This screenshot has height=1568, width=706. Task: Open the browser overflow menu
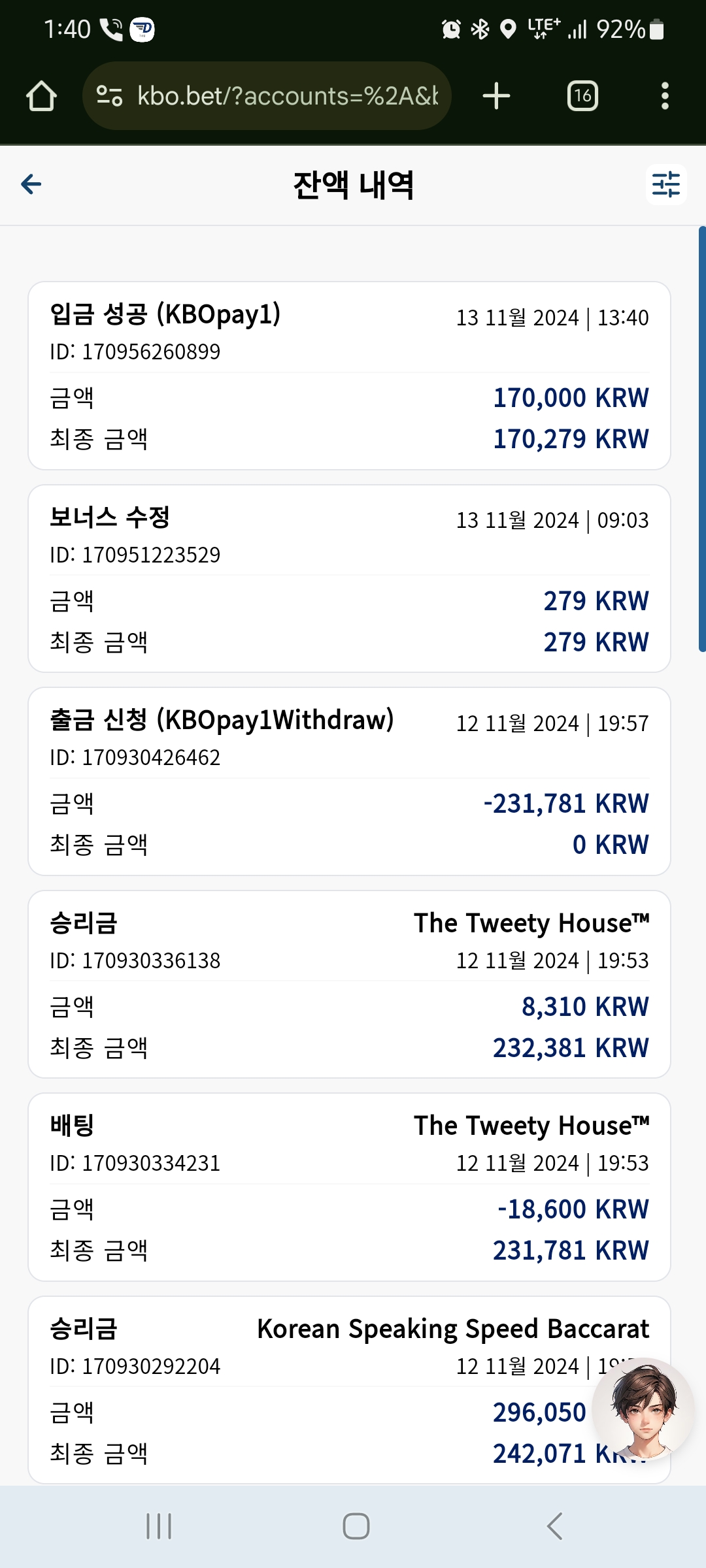tap(665, 96)
